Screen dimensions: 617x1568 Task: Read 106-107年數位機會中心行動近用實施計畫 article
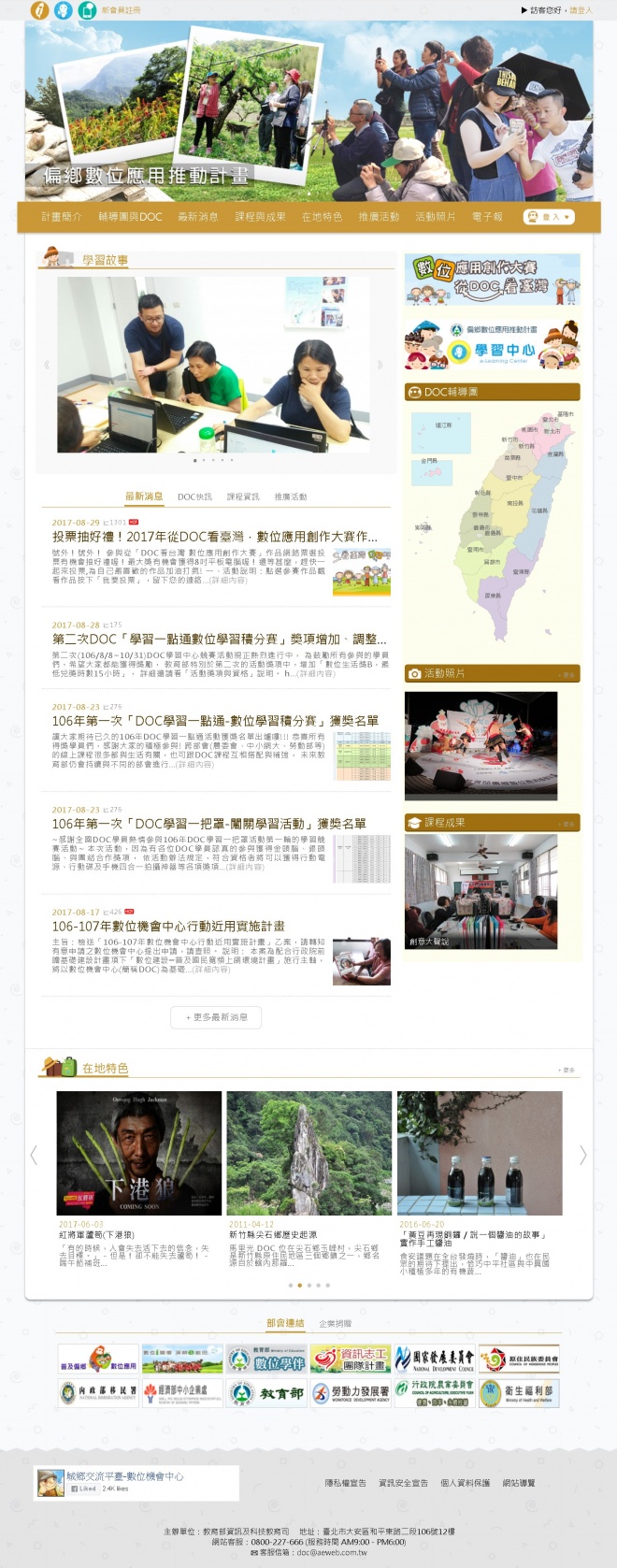(168, 926)
